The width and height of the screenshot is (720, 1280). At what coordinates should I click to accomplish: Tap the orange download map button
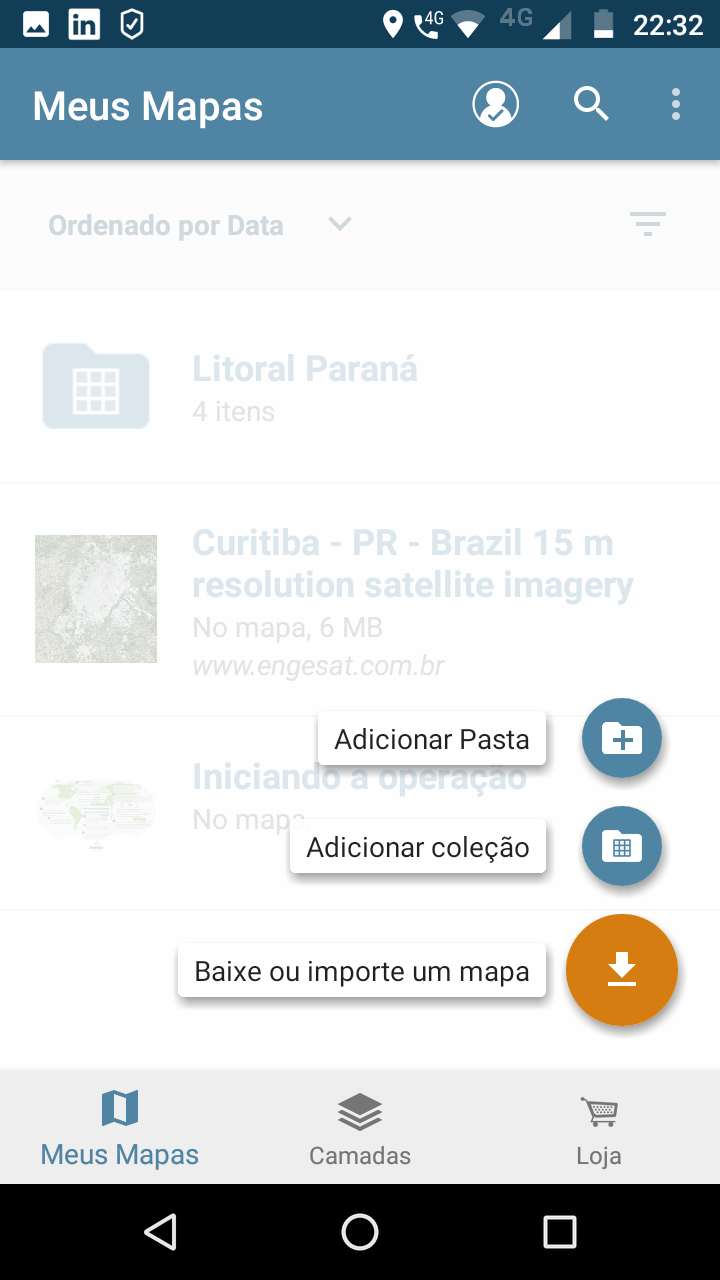click(x=622, y=970)
